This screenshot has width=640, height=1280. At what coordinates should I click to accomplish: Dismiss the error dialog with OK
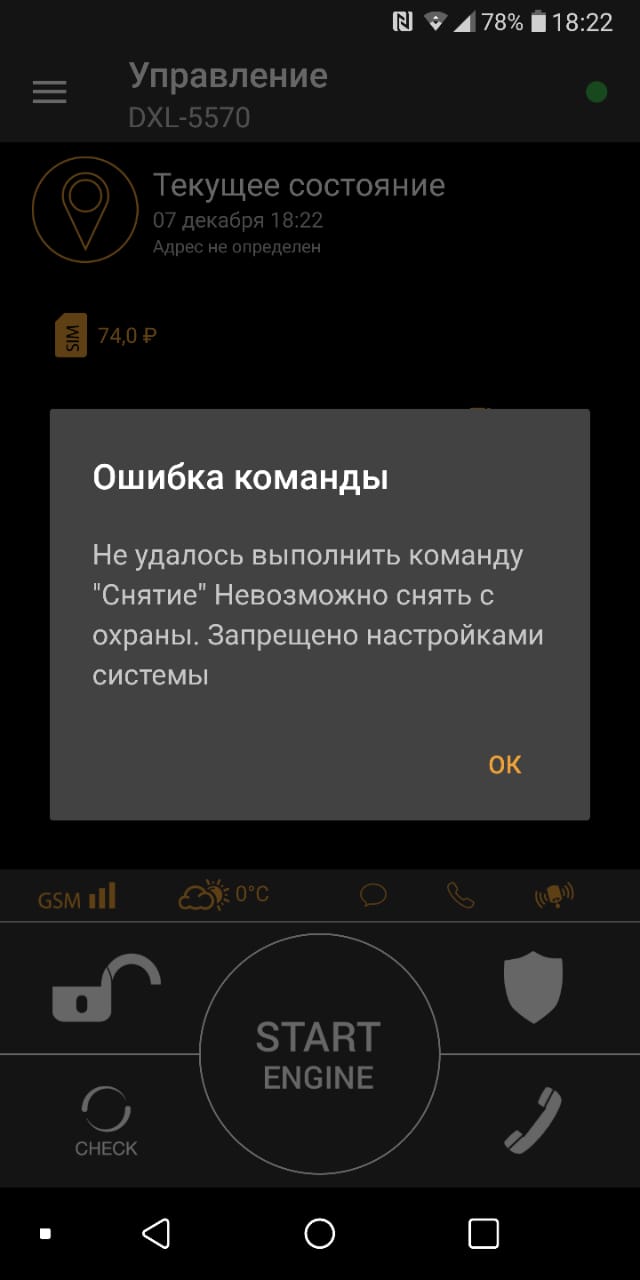[505, 765]
